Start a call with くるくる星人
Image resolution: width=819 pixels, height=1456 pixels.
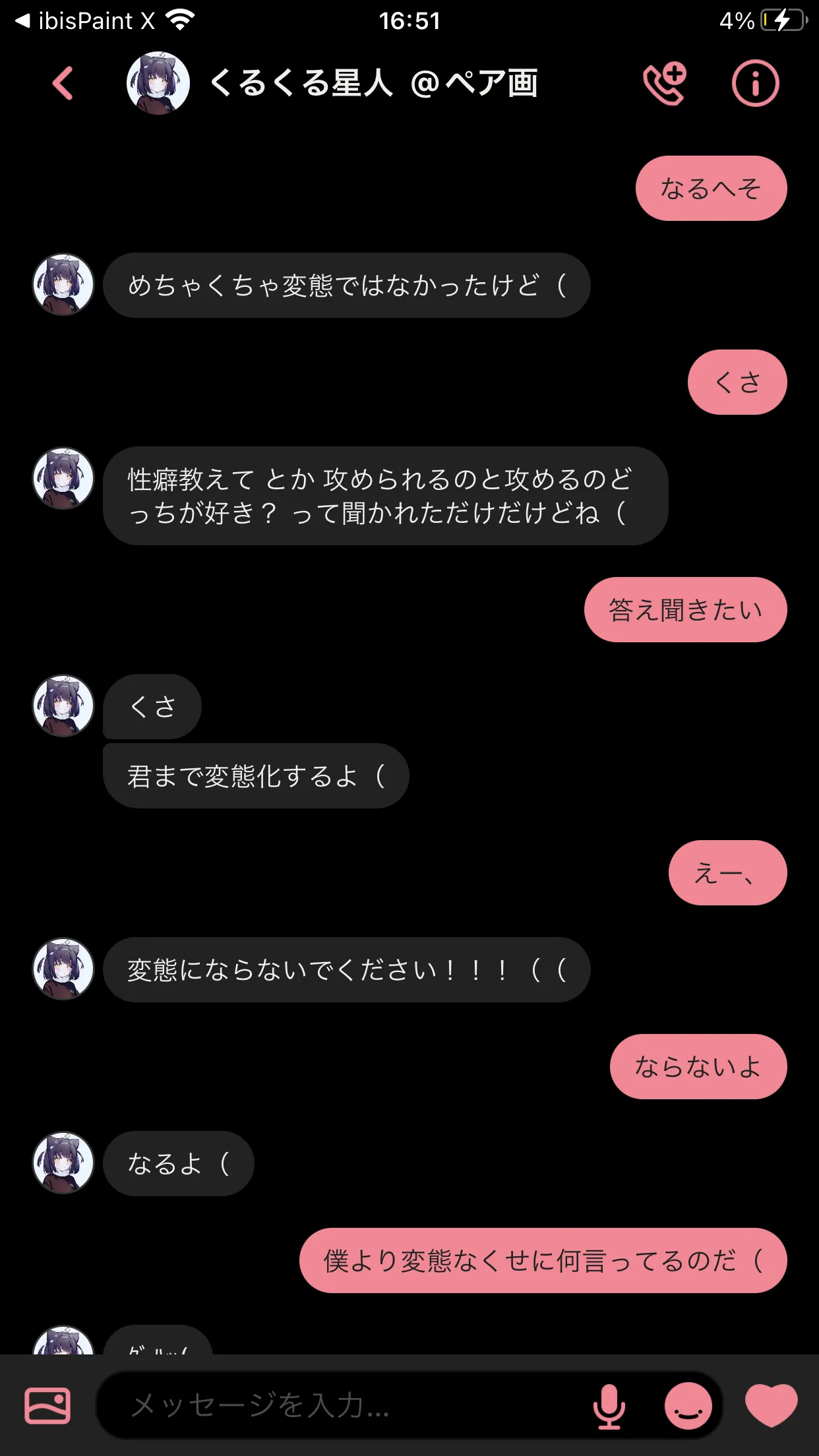coord(665,84)
